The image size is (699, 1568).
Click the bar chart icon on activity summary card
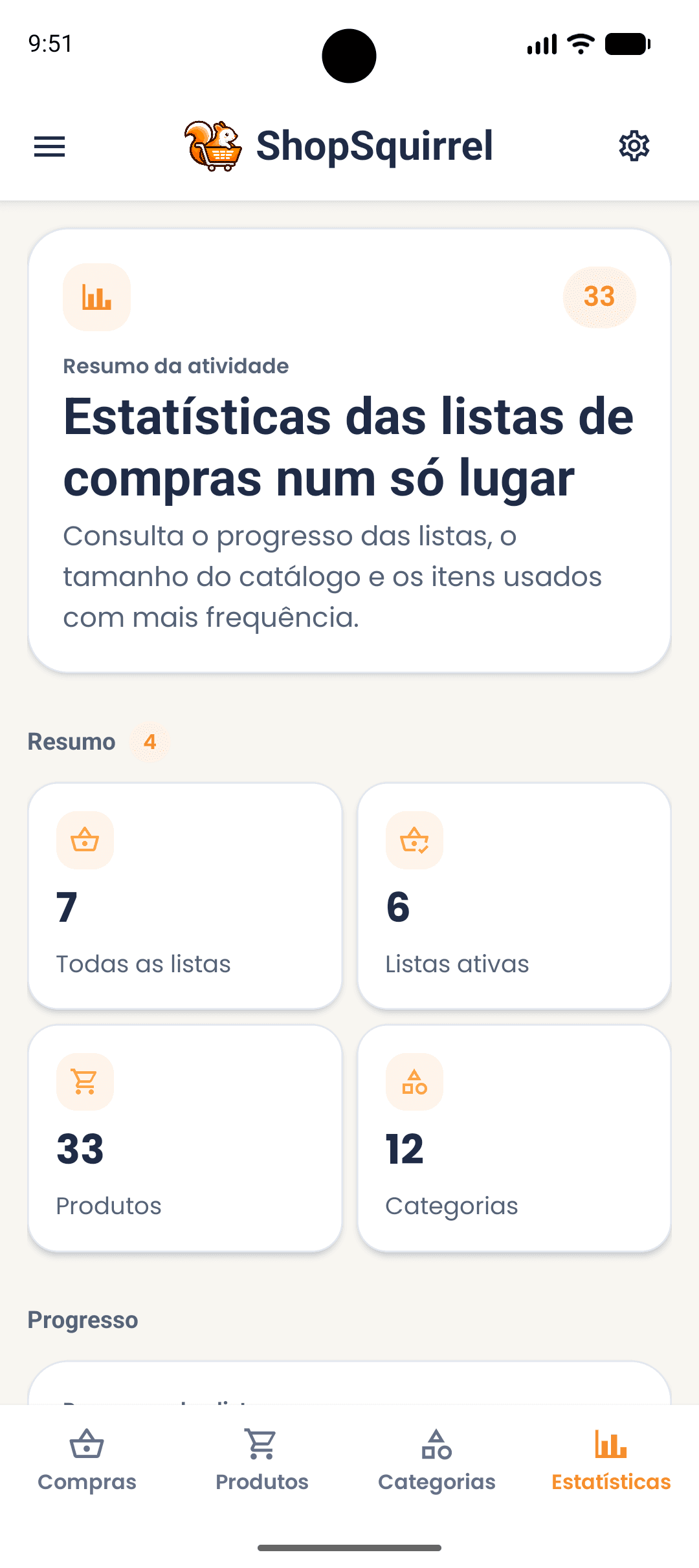pos(96,296)
